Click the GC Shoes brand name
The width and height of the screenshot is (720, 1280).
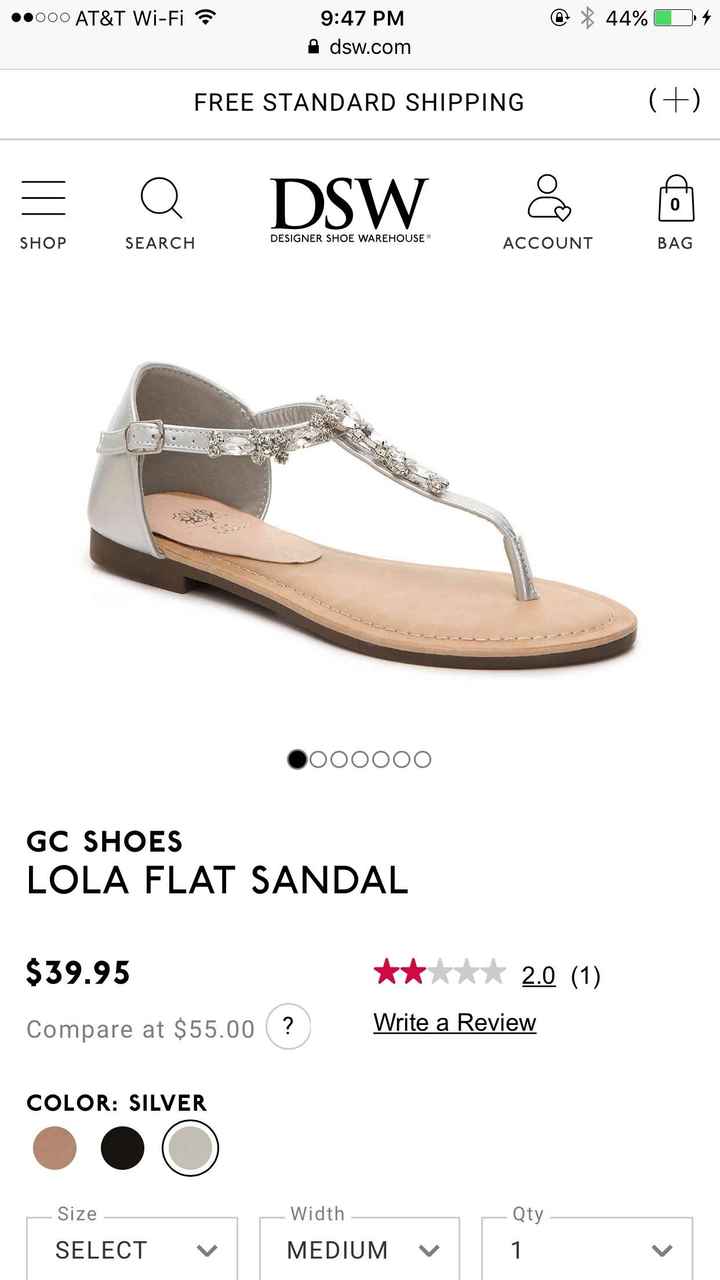coord(103,841)
